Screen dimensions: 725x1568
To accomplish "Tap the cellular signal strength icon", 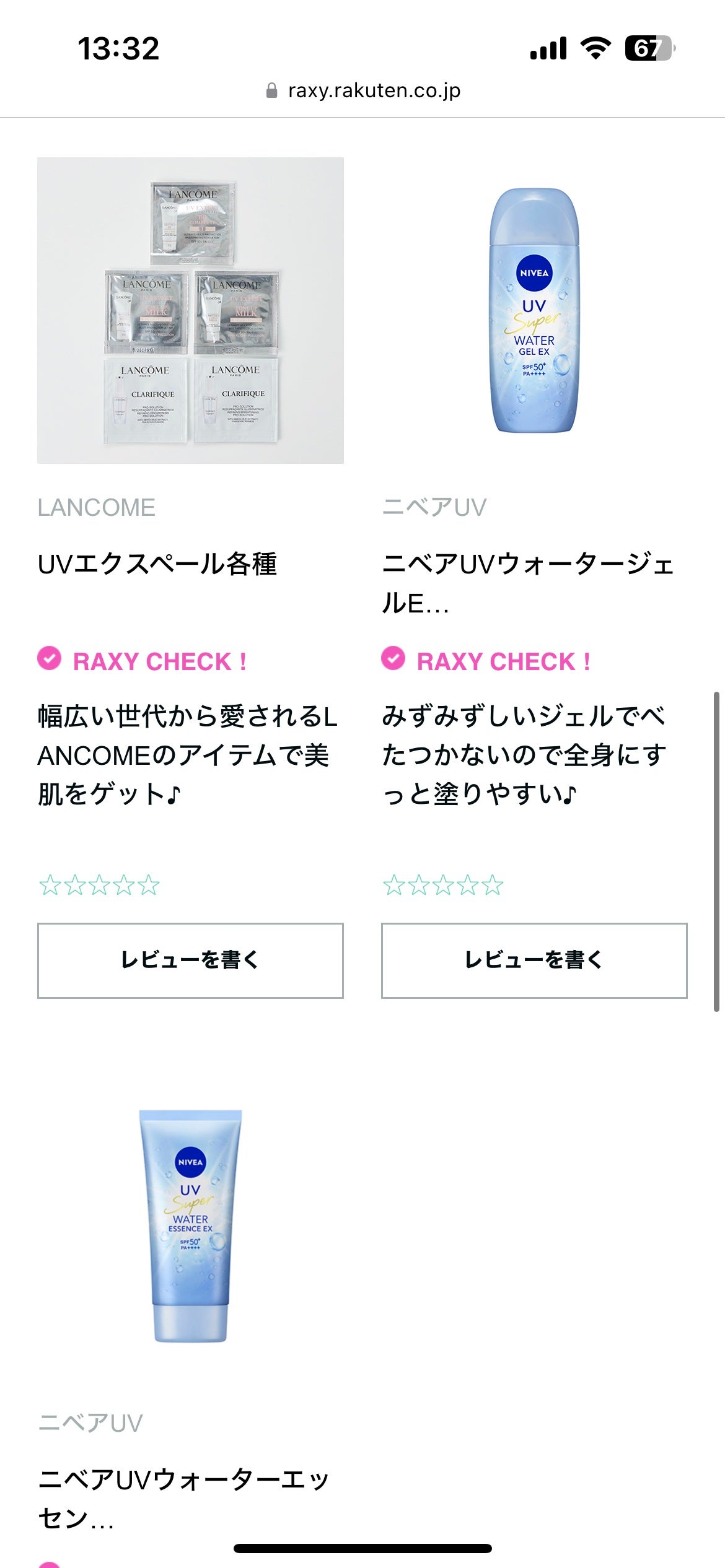I will pyautogui.click(x=548, y=46).
